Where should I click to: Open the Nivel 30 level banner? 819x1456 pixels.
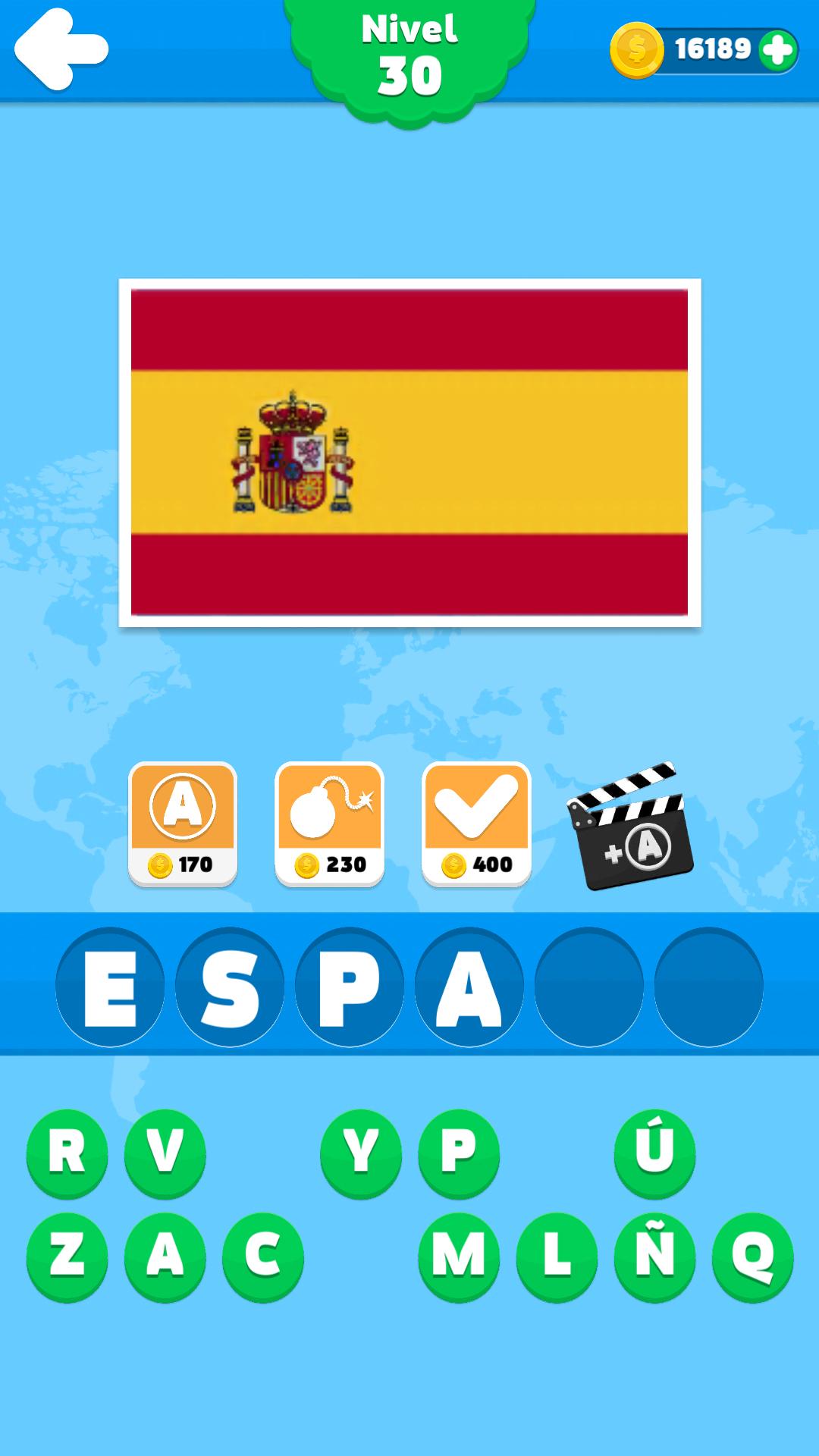[409, 53]
